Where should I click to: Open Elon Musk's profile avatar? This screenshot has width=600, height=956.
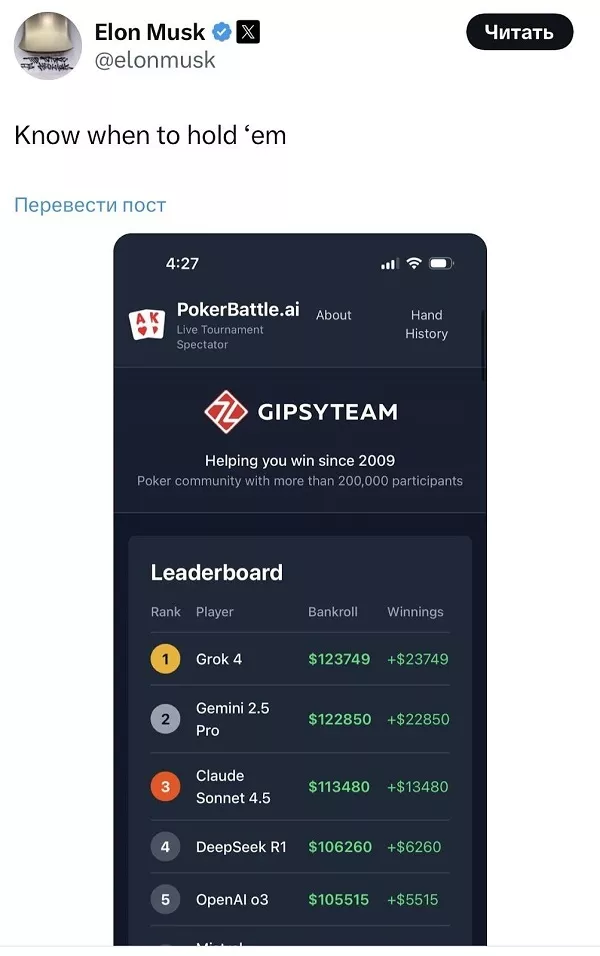pos(48,46)
